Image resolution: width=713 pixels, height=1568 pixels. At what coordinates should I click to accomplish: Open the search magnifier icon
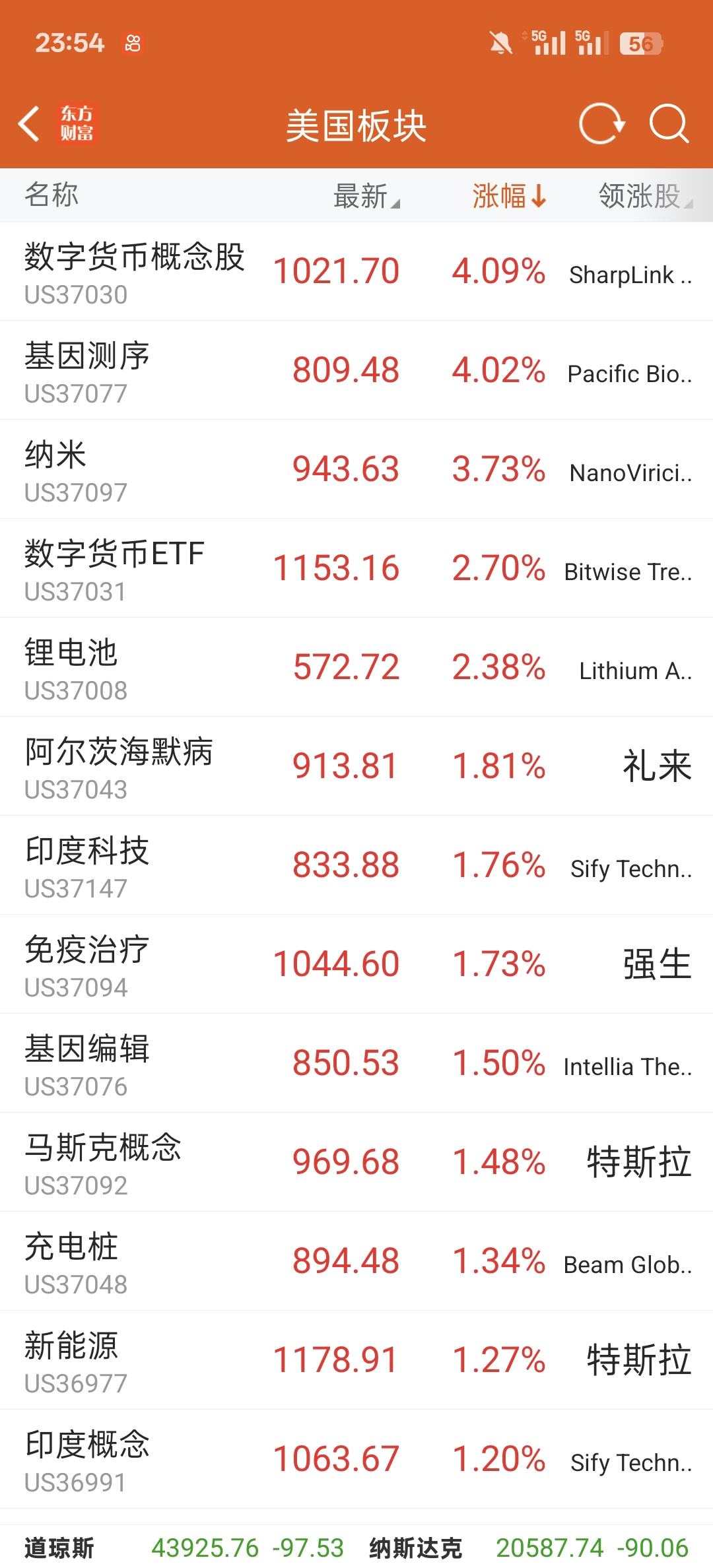point(669,123)
